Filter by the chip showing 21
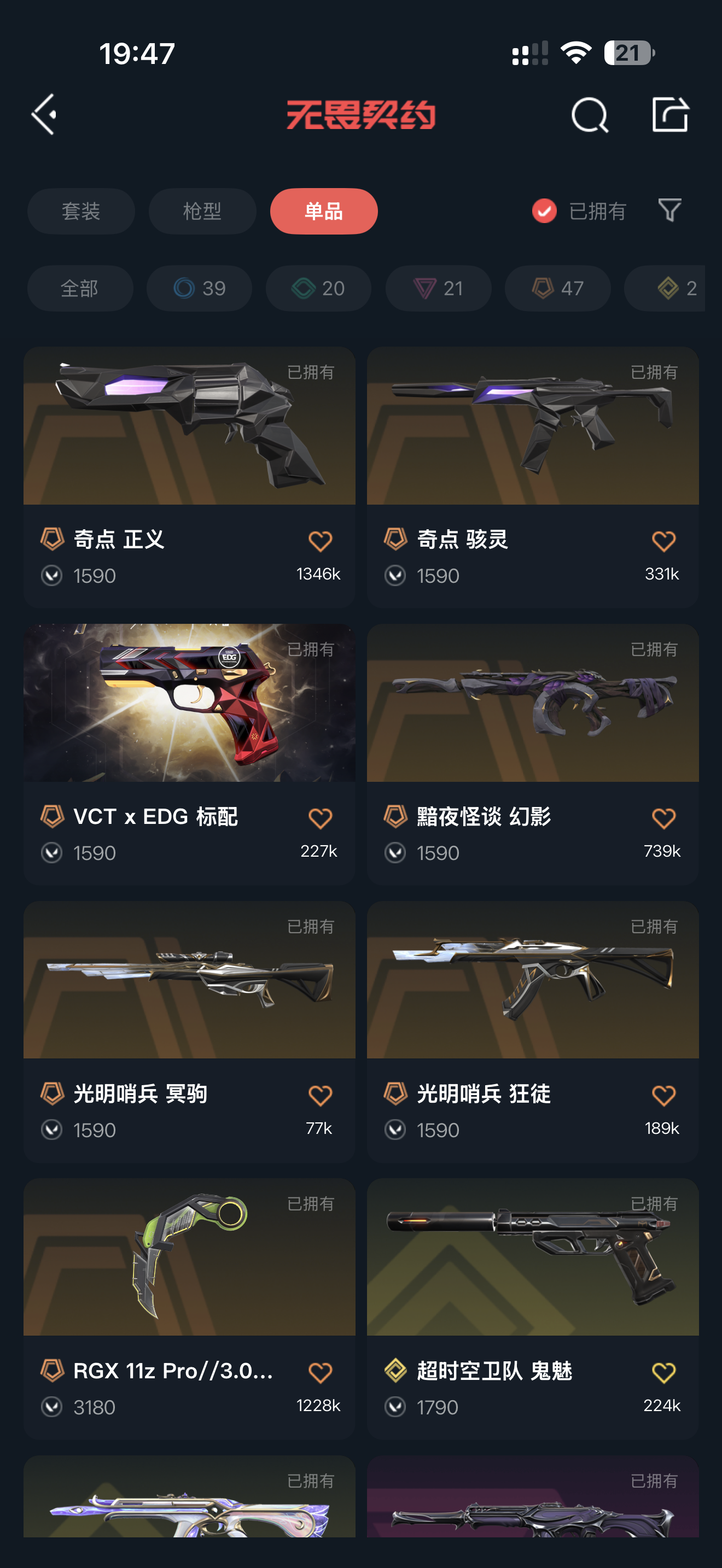 438,288
